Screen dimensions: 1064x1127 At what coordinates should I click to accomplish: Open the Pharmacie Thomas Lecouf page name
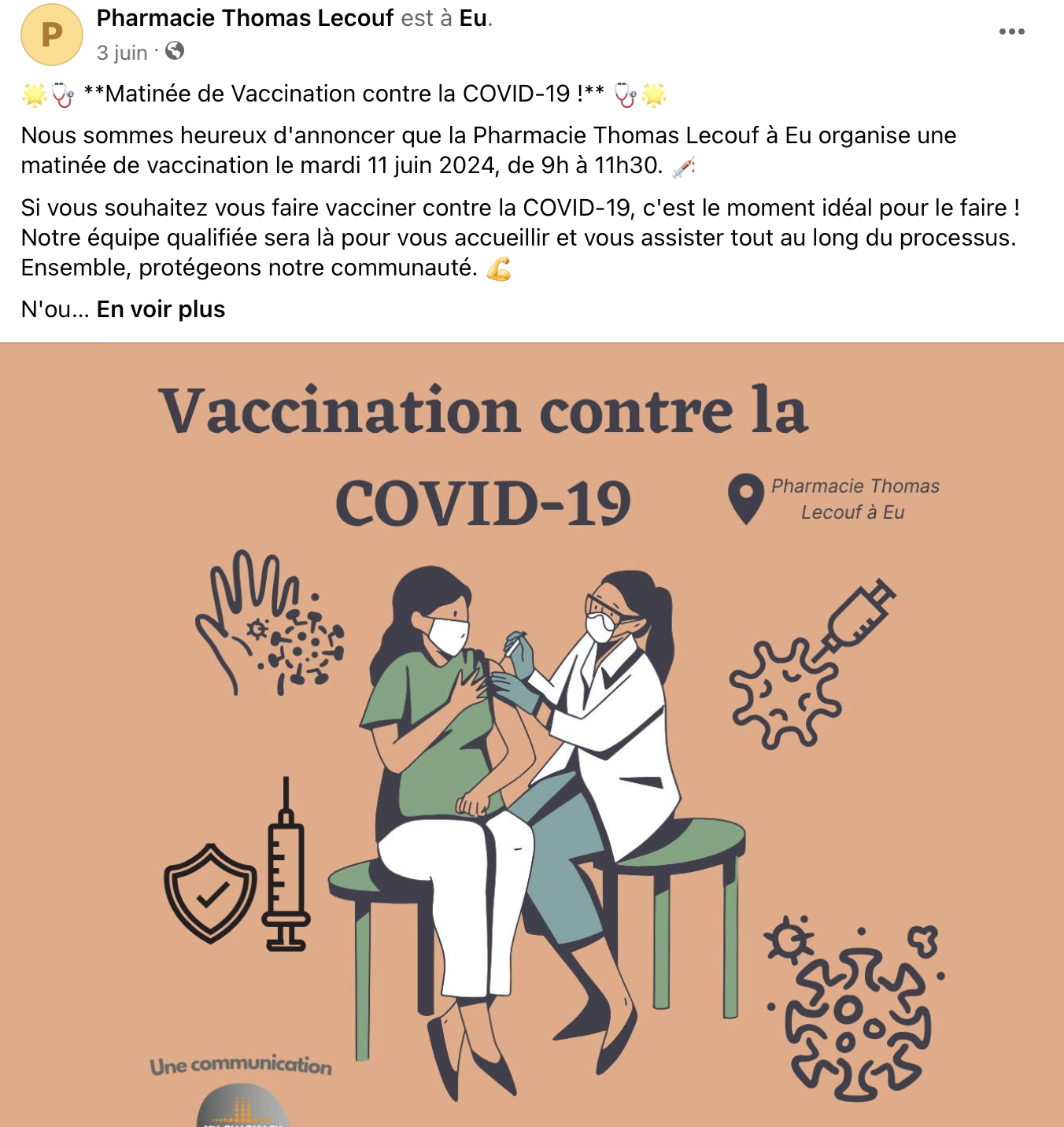(x=245, y=18)
